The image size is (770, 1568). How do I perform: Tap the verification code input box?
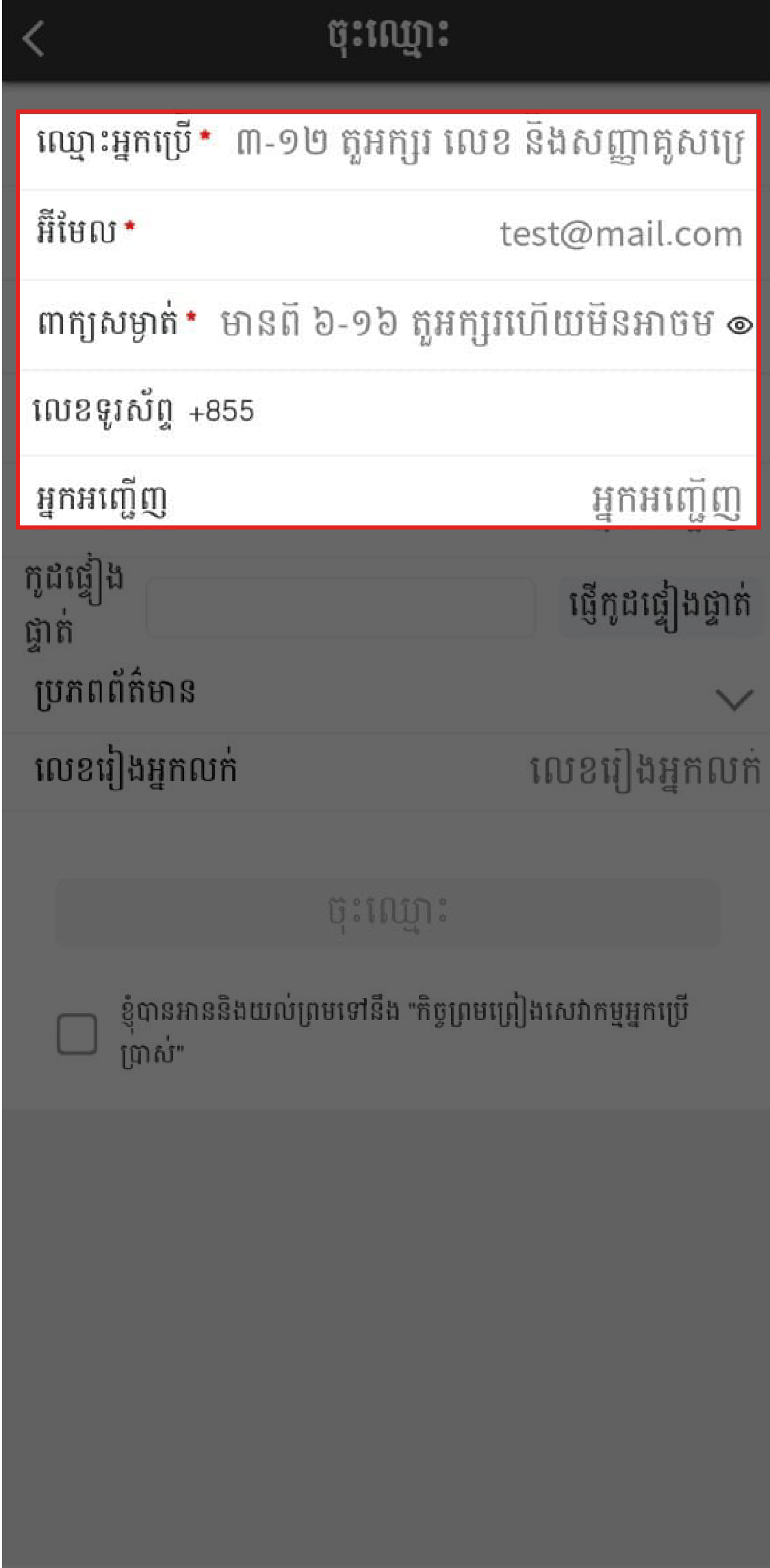point(341,607)
